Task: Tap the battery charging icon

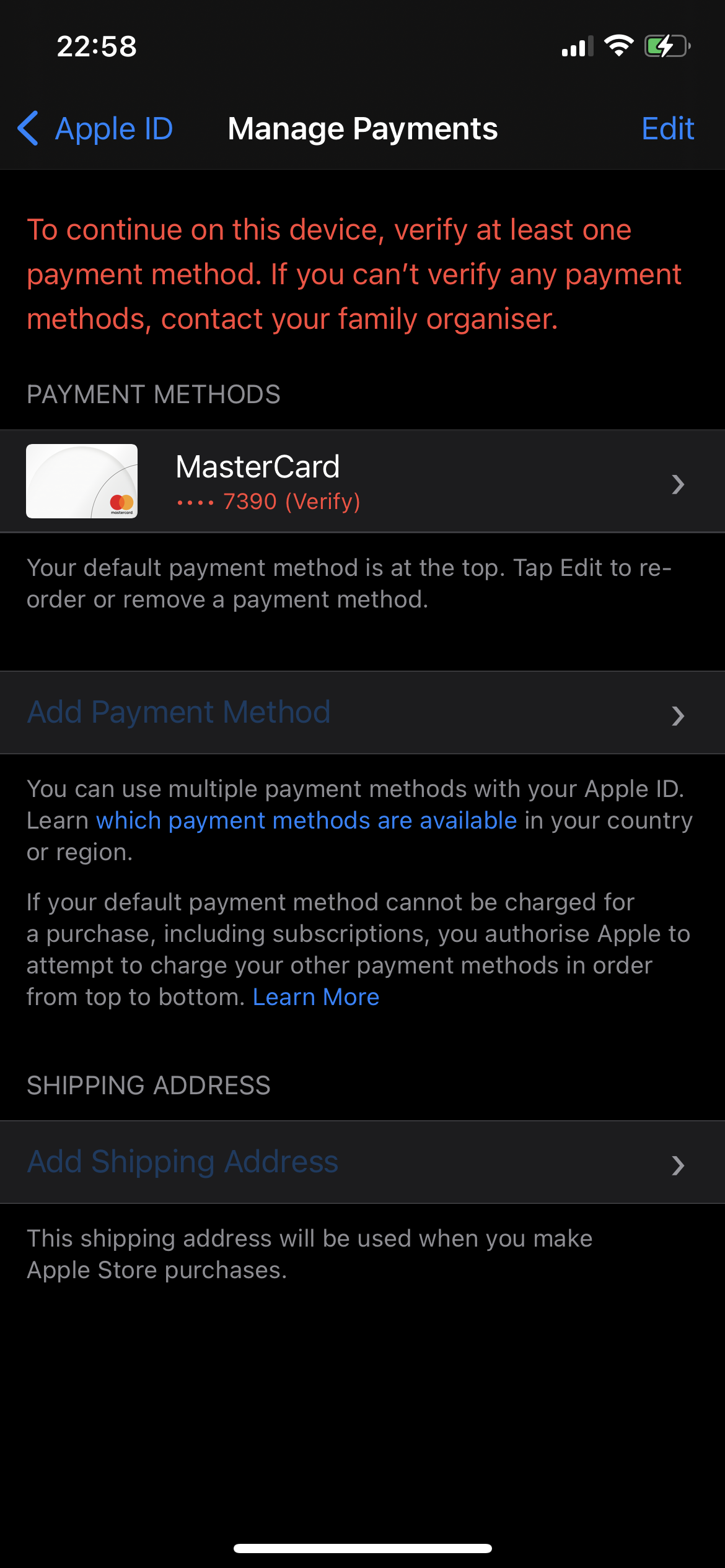Action: [667, 47]
